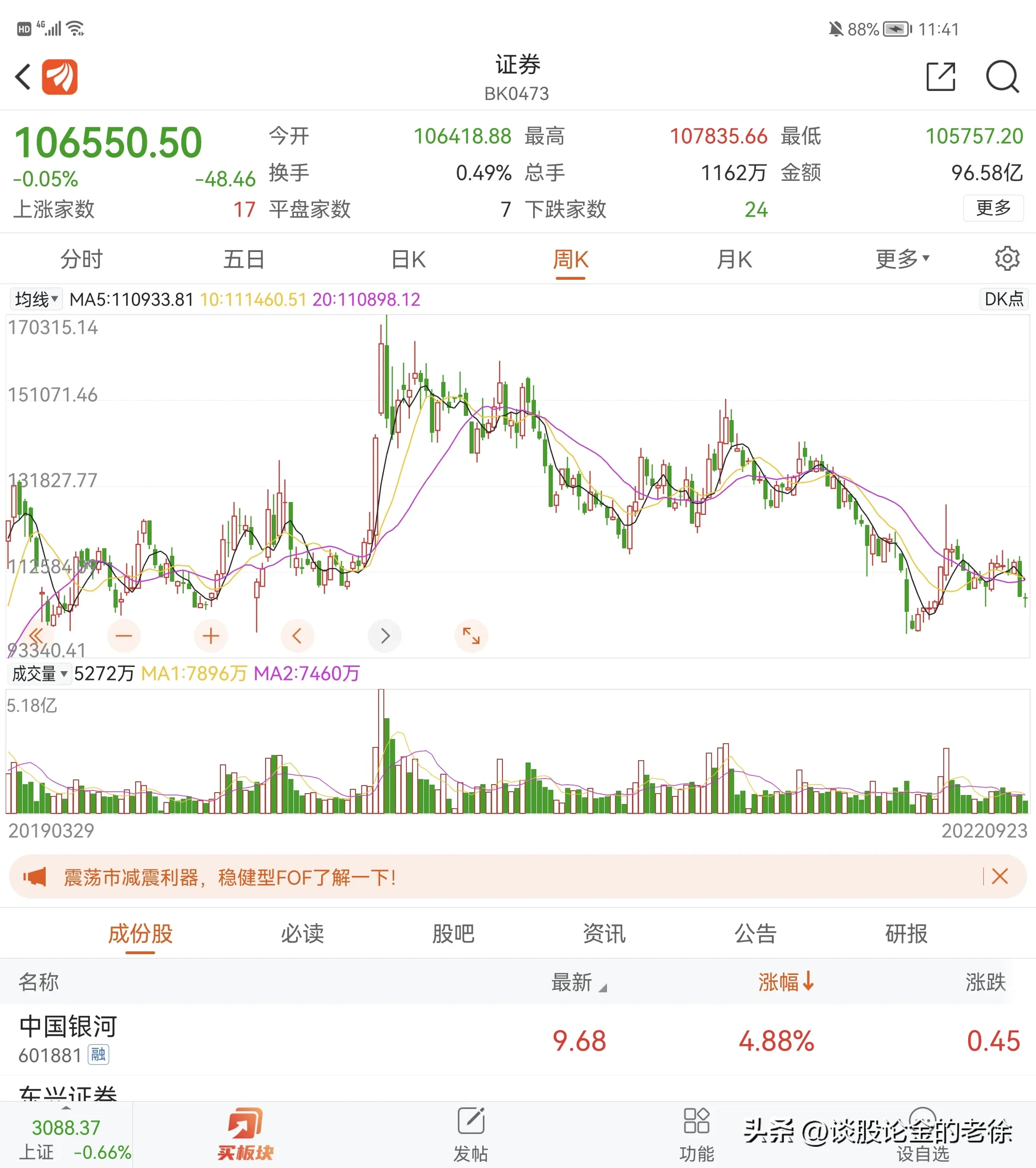1036x1168 pixels.
Task: Zoom out the K-line chart
Action: (x=124, y=635)
